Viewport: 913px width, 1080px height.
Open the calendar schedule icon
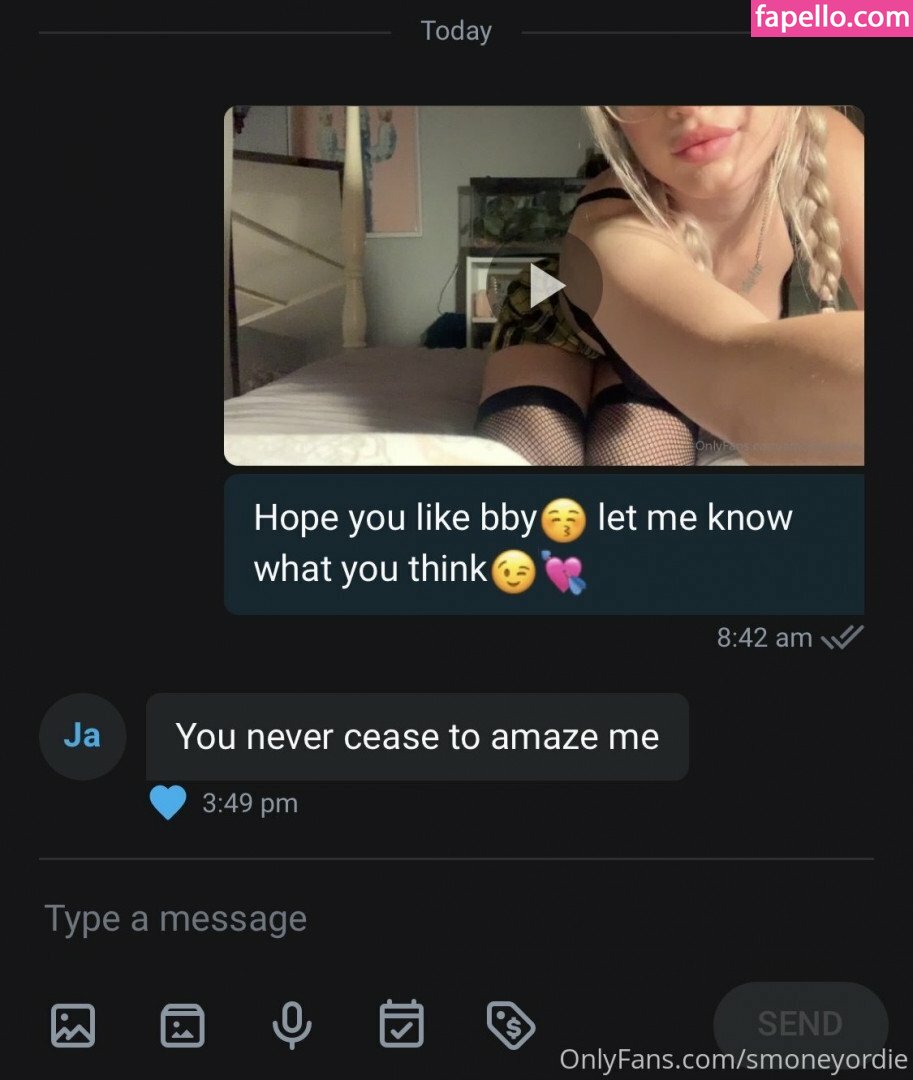click(401, 1025)
